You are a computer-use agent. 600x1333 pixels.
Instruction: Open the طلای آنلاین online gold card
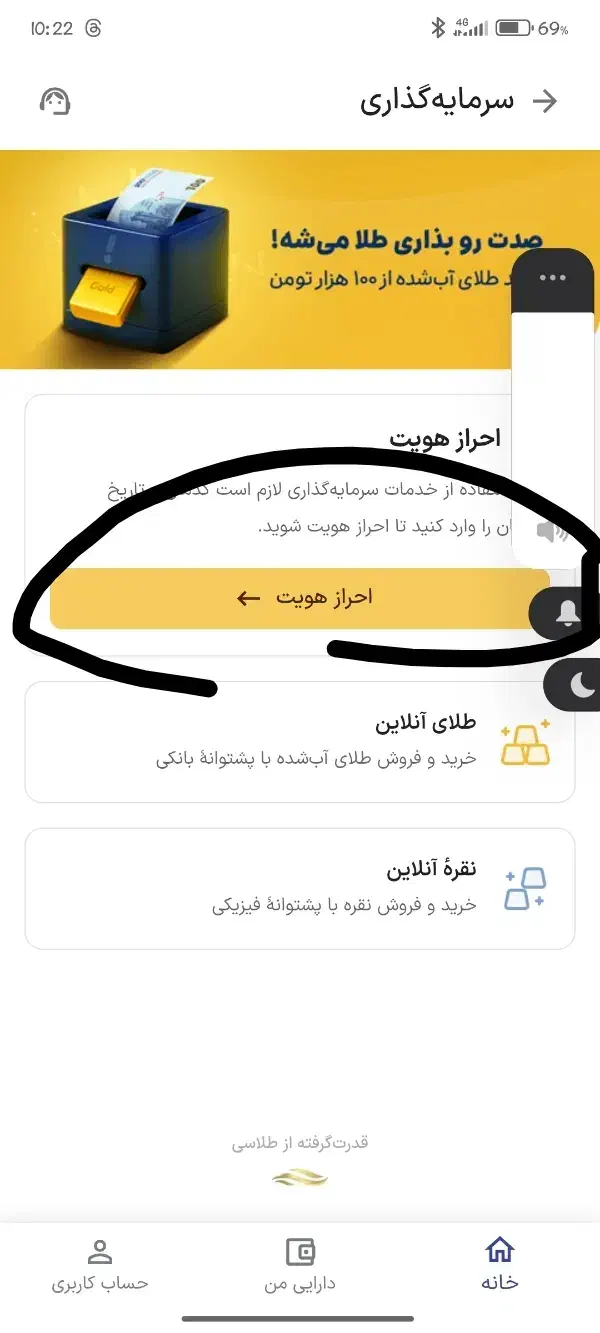tap(300, 742)
